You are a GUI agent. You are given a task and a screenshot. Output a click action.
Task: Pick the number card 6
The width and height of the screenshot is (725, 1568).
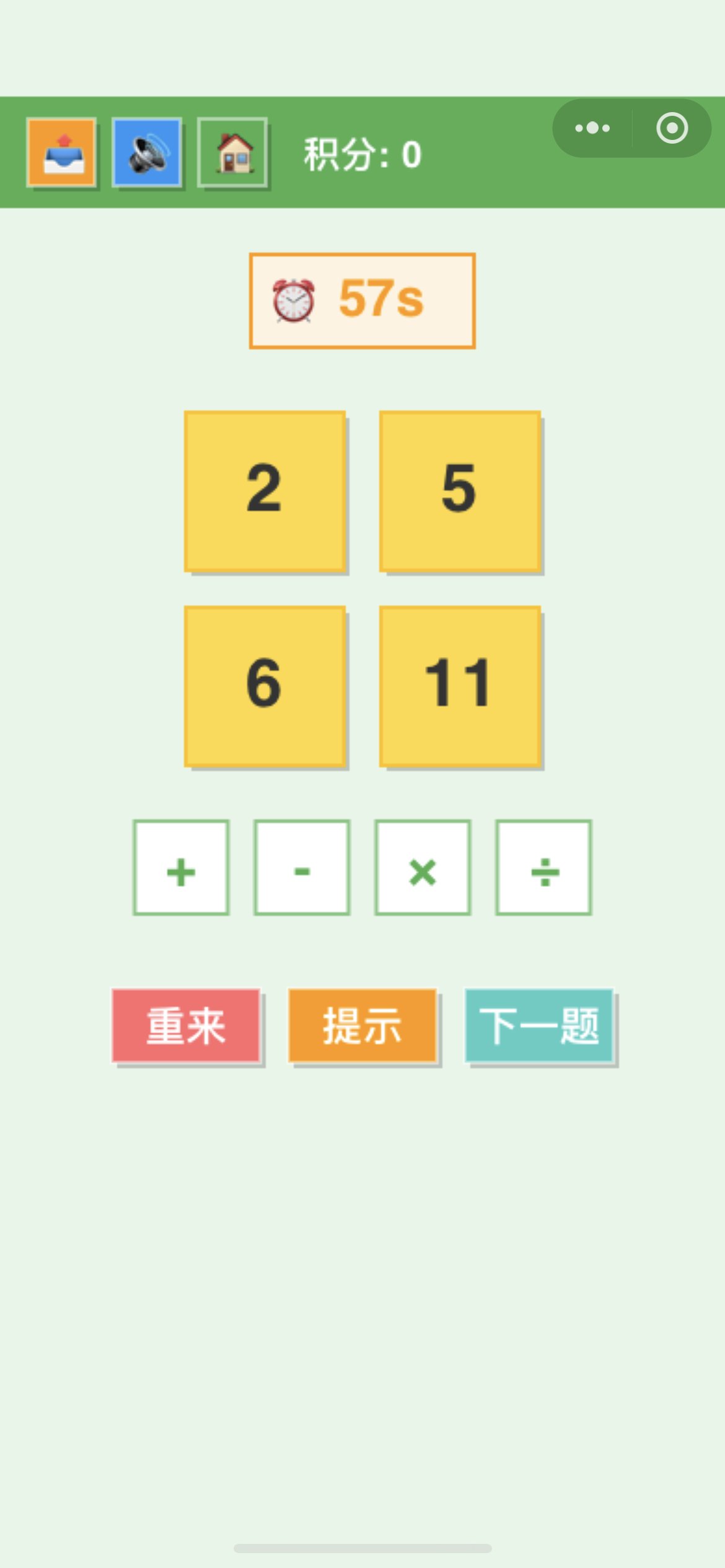tap(265, 686)
